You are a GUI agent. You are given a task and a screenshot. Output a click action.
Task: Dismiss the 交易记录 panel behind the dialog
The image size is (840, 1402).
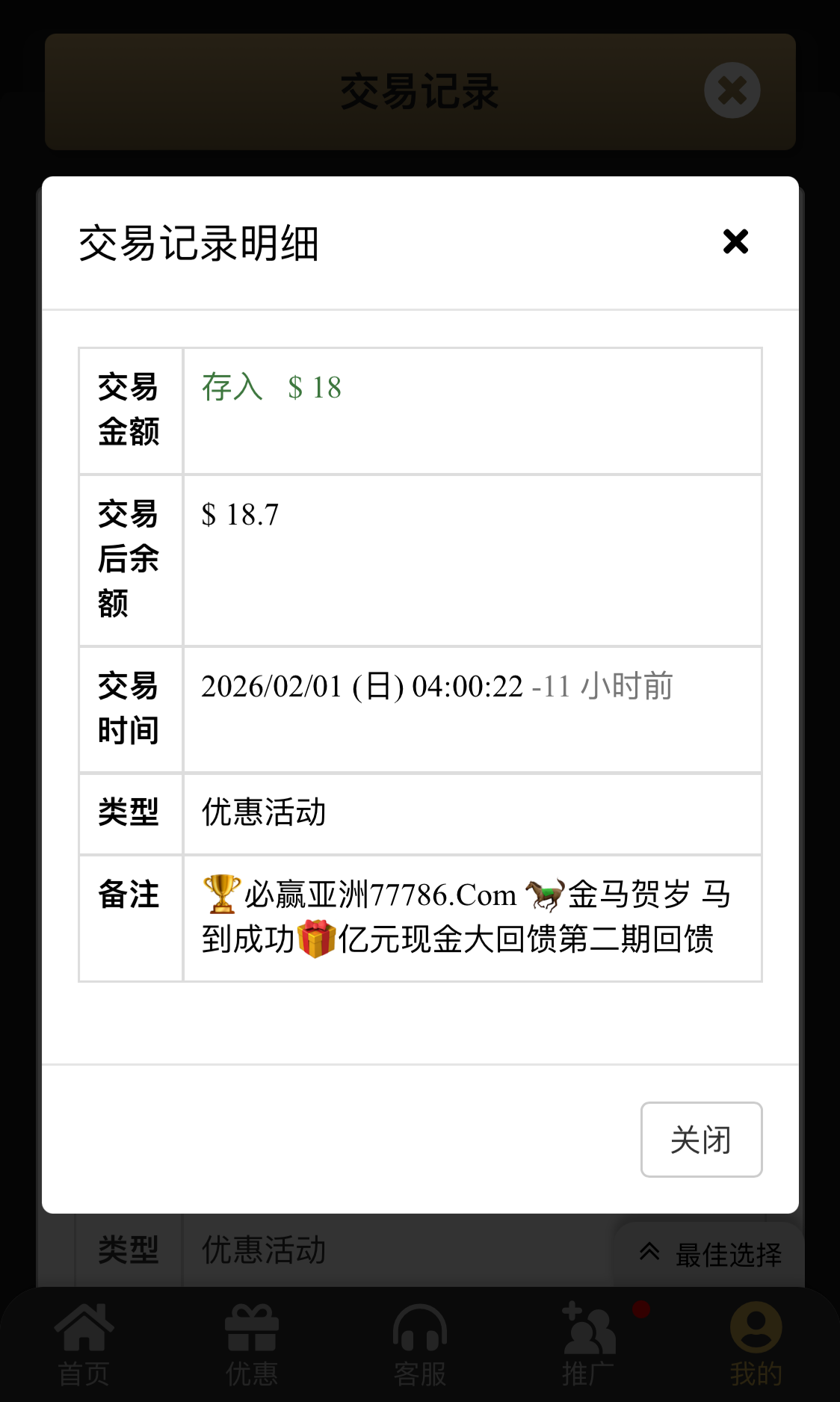tap(732, 90)
